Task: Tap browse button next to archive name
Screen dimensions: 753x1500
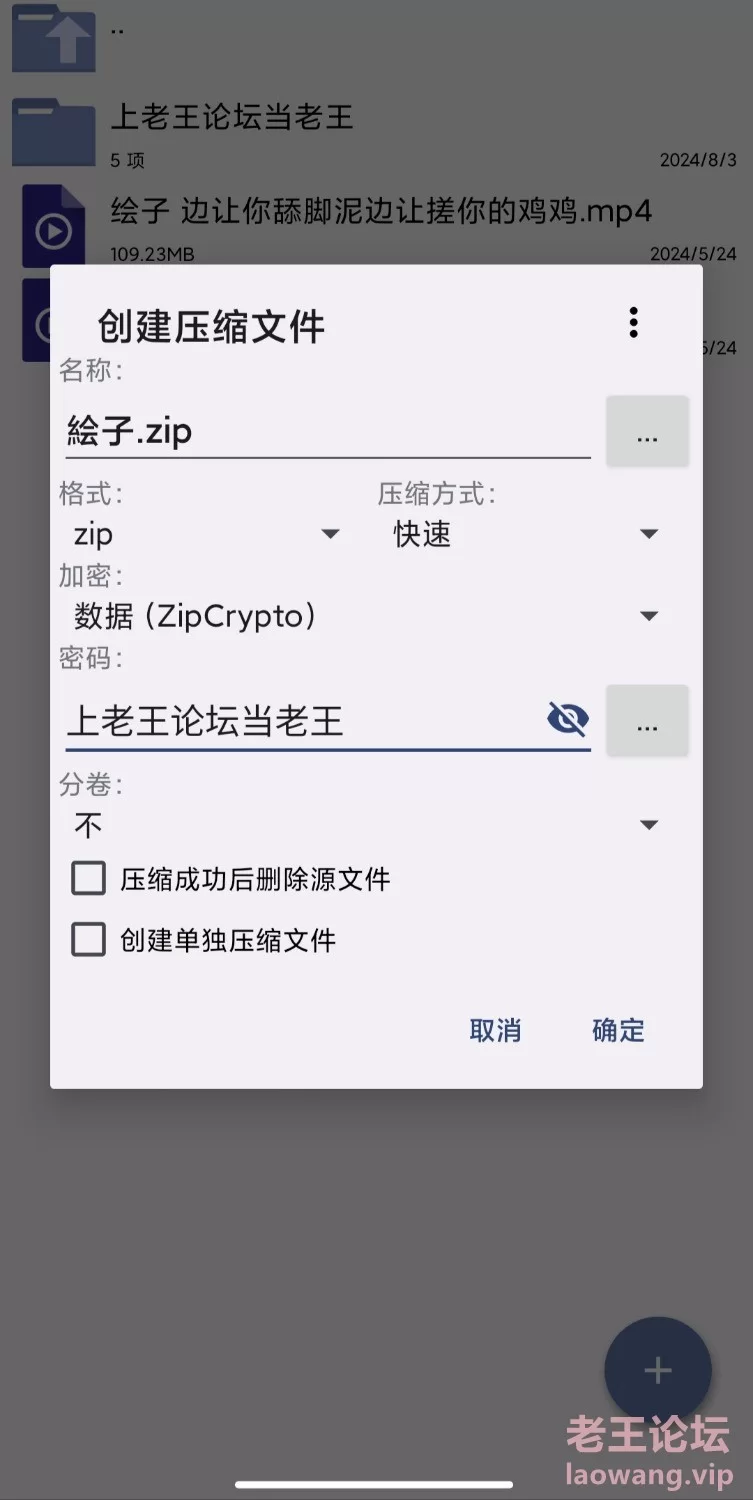Action: click(647, 432)
